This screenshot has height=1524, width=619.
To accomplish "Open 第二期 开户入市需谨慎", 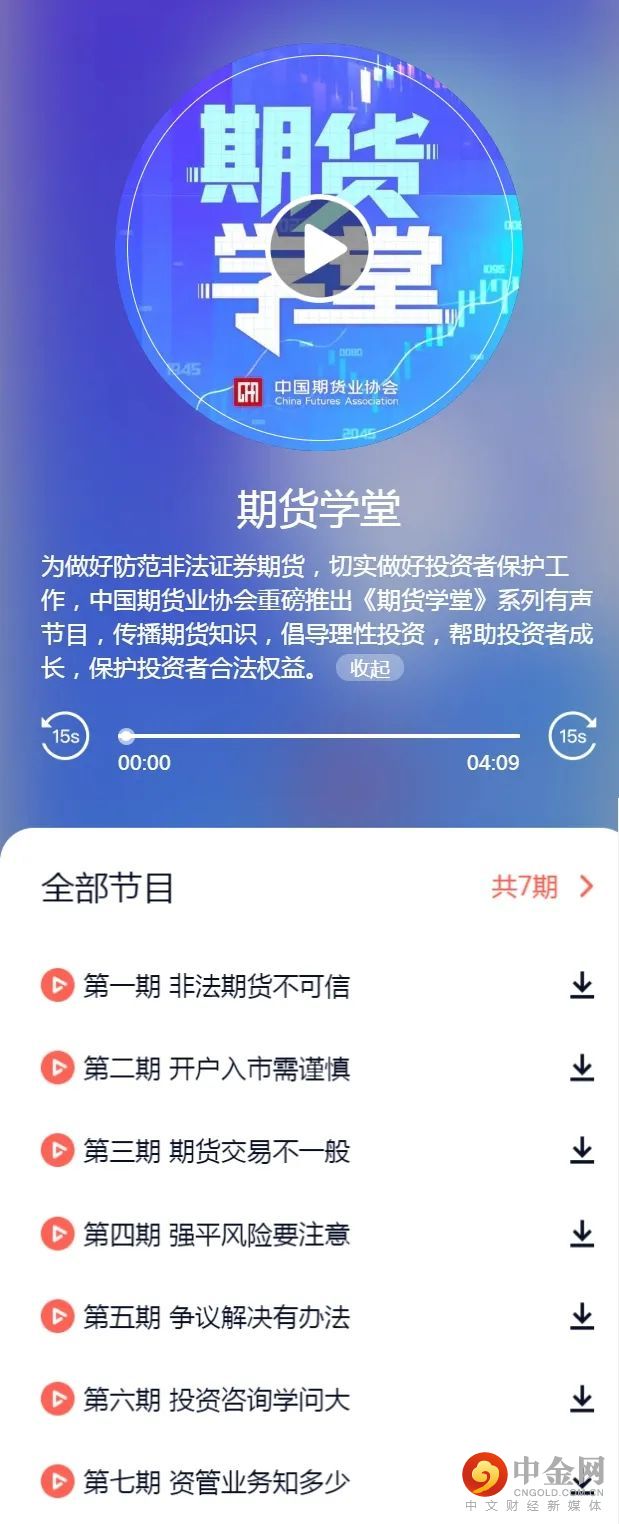I will click(x=215, y=1069).
